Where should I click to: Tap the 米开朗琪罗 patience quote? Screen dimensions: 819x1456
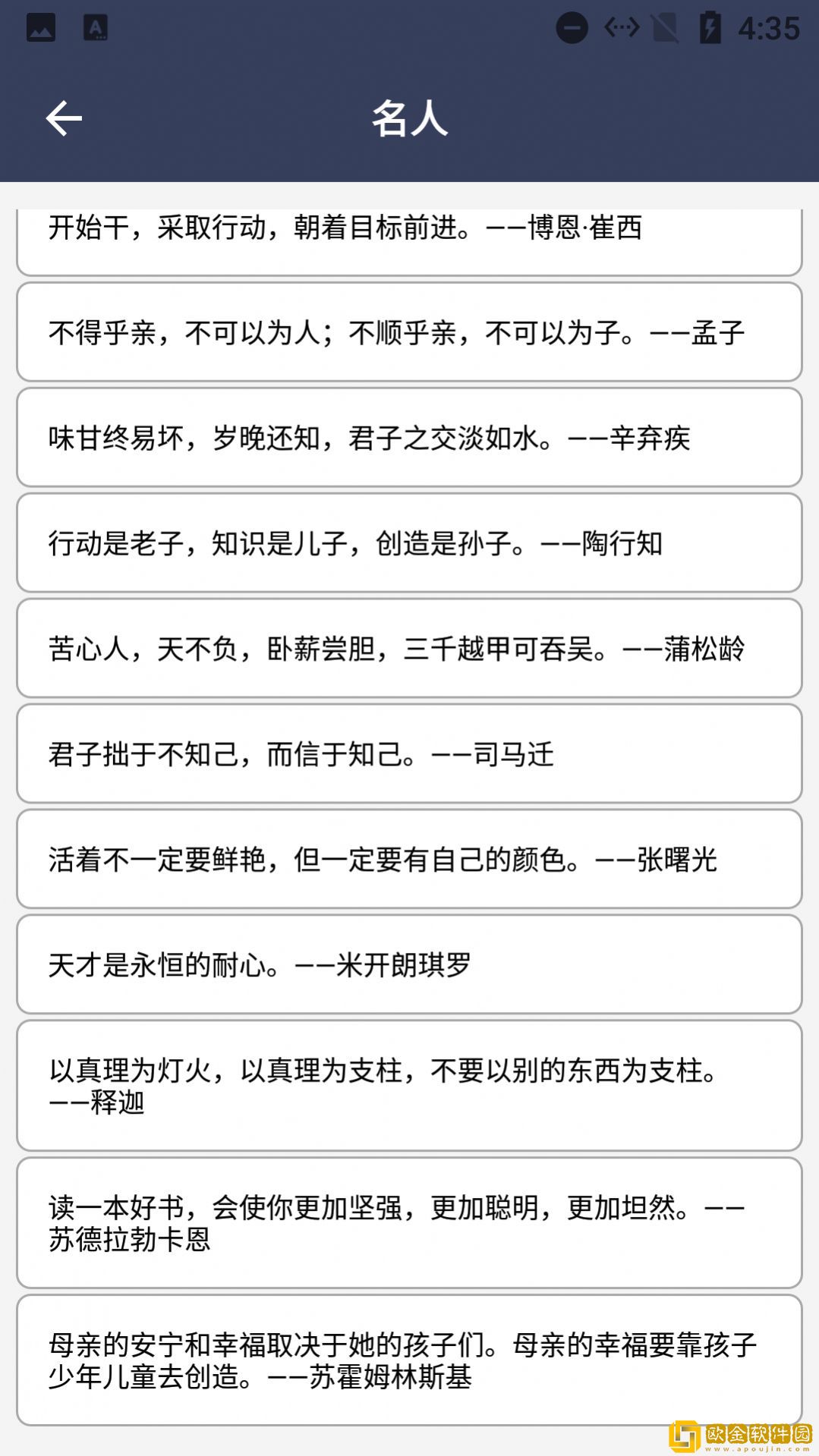[409, 965]
